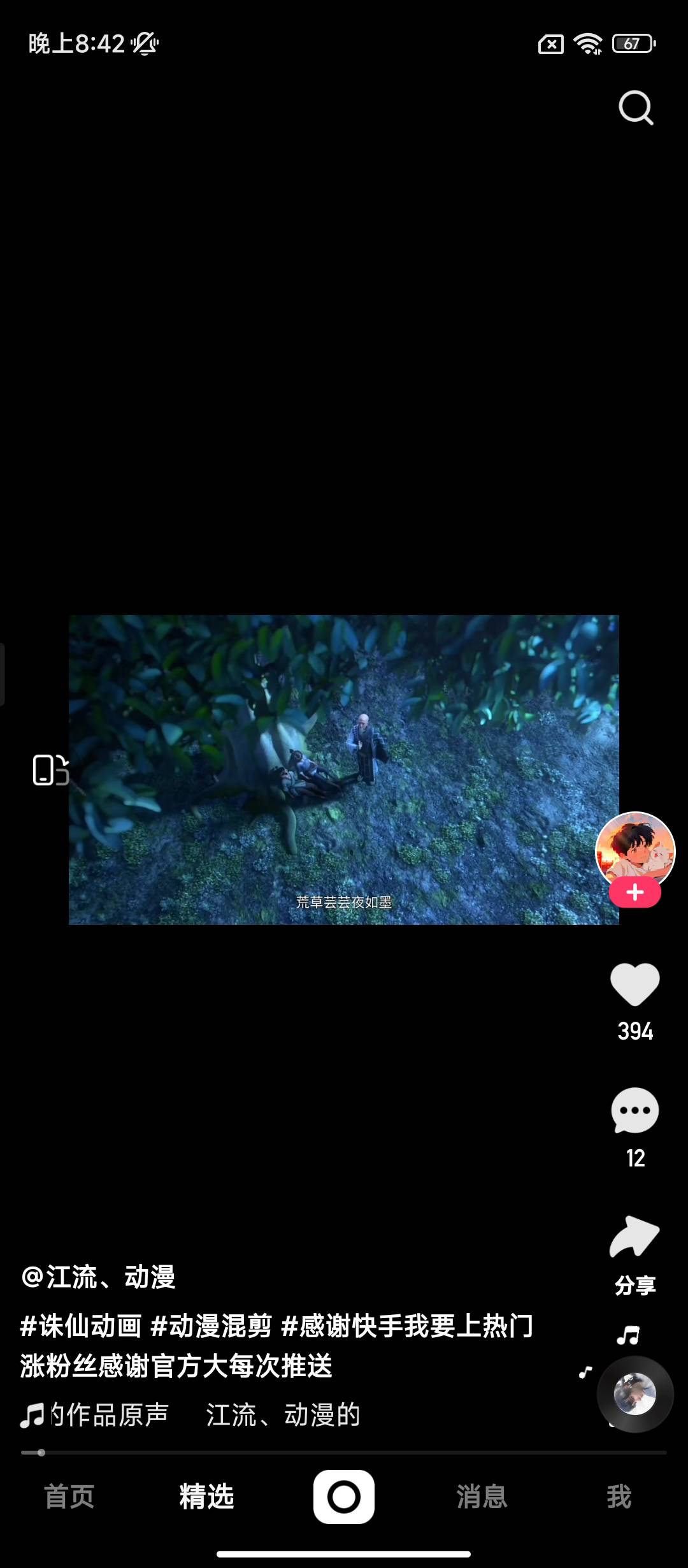Image resolution: width=688 pixels, height=1568 pixels.
Task: Open the #诛仙动画 hashtag
Action: (81, 1326)
